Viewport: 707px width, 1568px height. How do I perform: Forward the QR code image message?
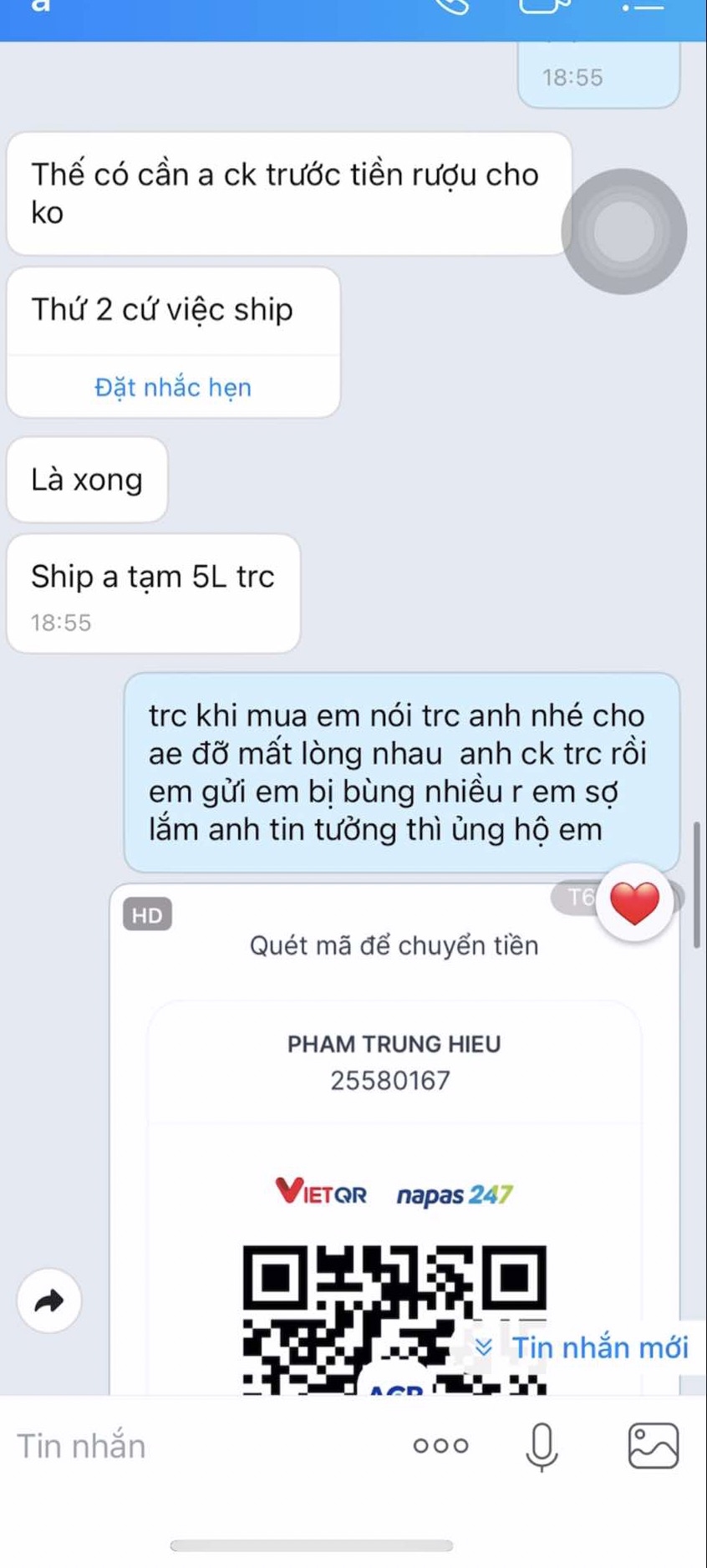point(49,1301)
